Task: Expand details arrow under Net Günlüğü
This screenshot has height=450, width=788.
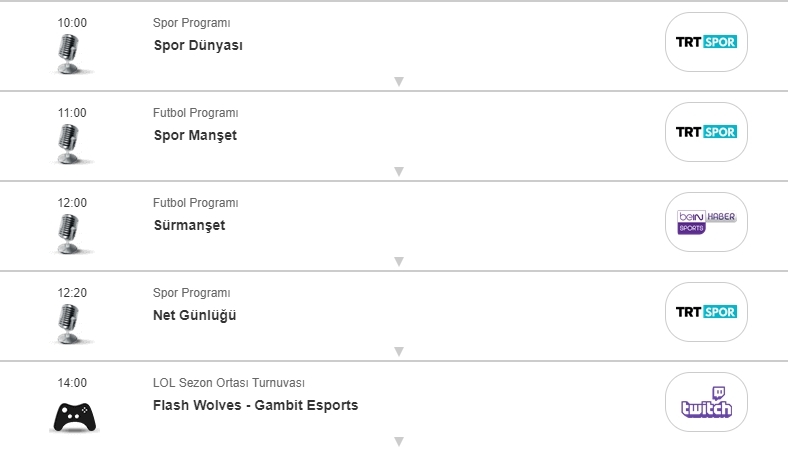Action: (398, 352)
